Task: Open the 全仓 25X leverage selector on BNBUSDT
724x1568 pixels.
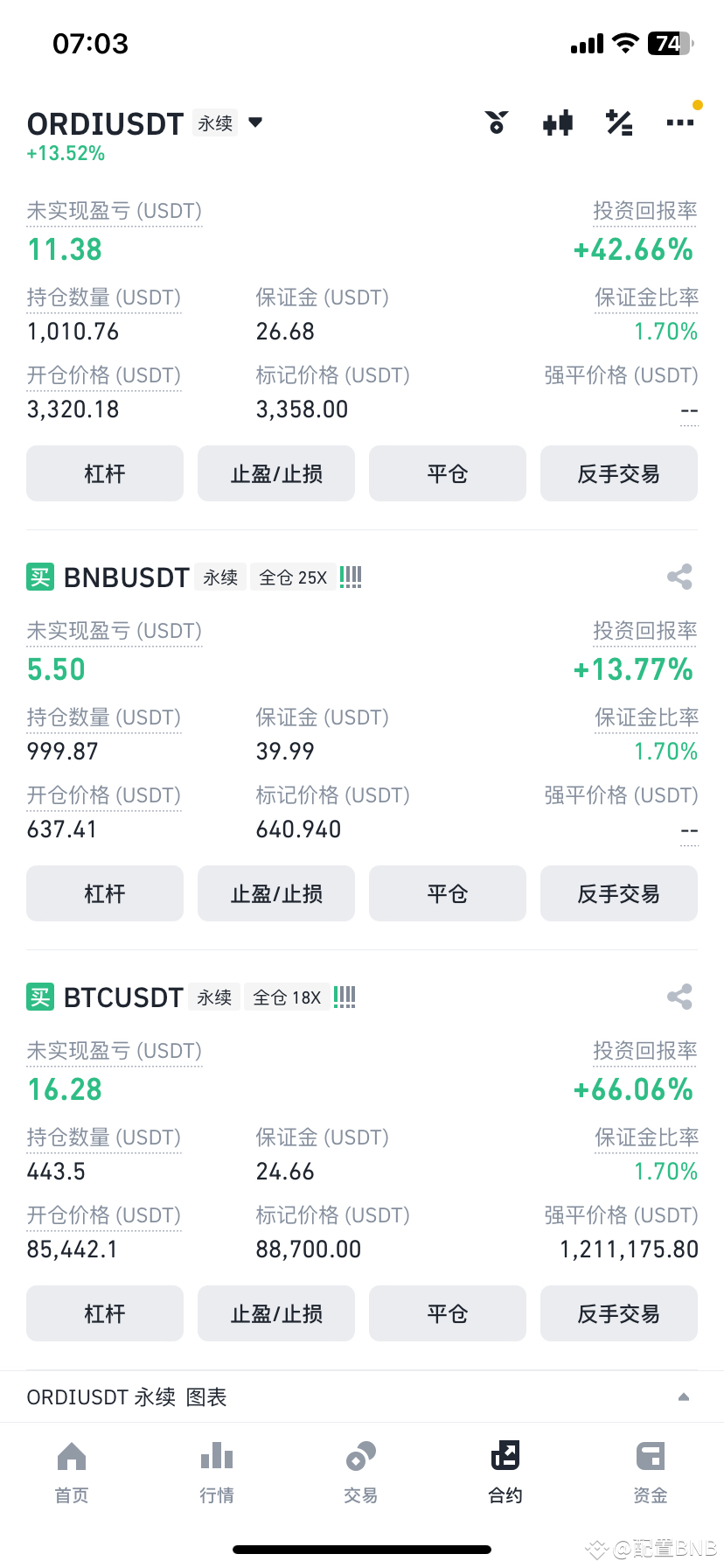Action: pyautogui.click(x=293, y=577)
